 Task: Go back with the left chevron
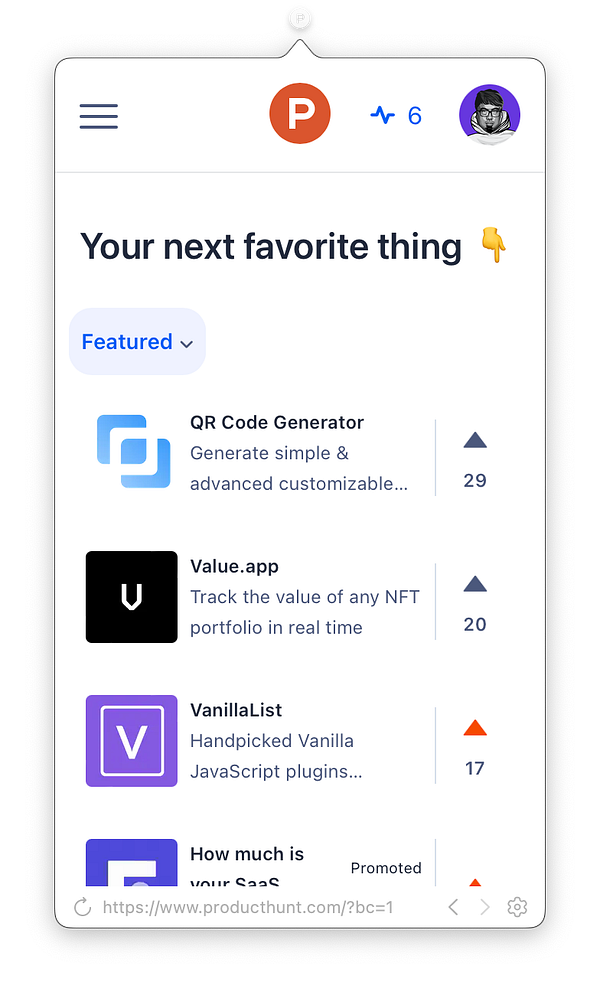(x=453, y=907)
